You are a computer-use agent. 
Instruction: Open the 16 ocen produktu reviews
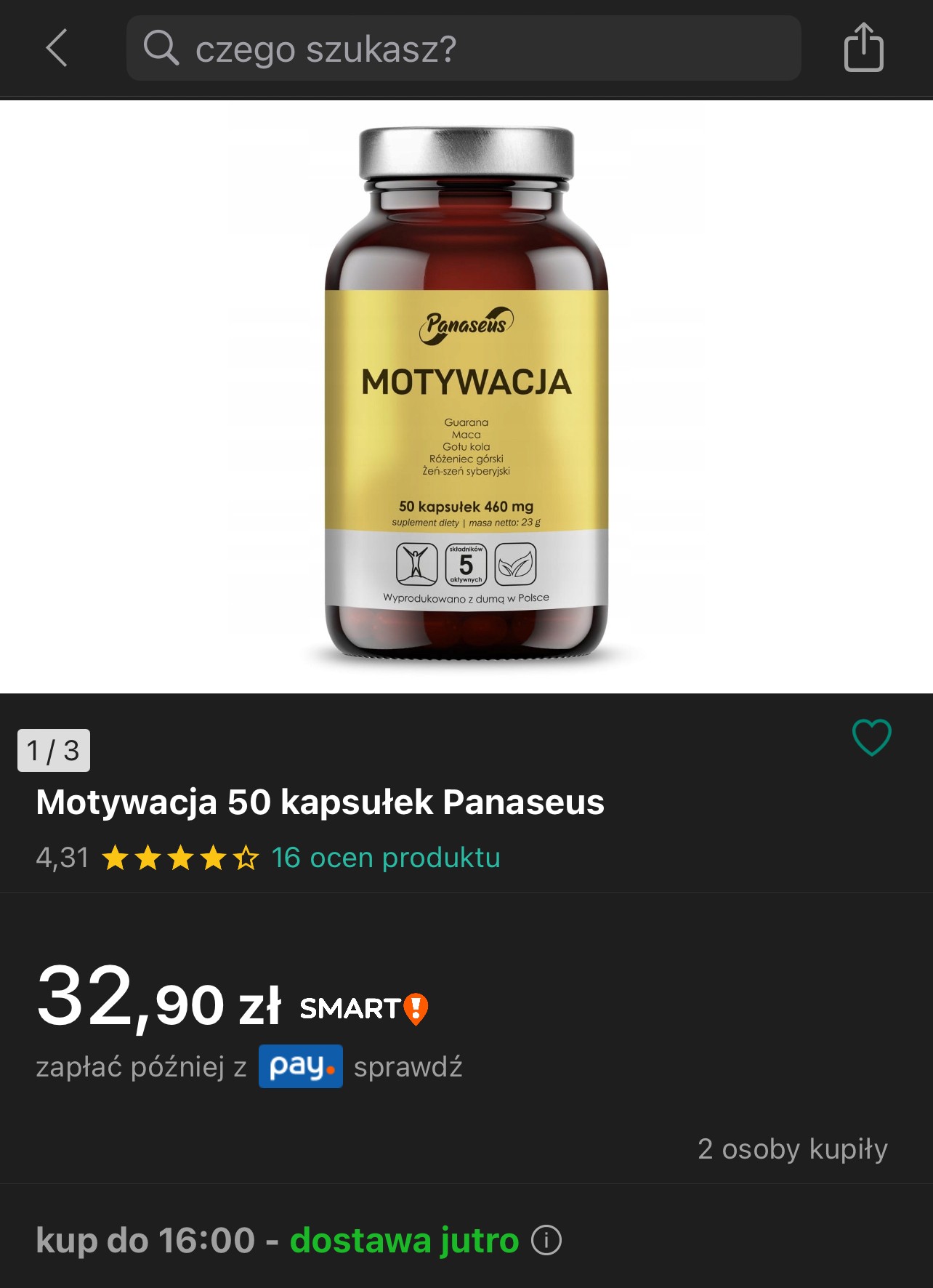point(385,858)
